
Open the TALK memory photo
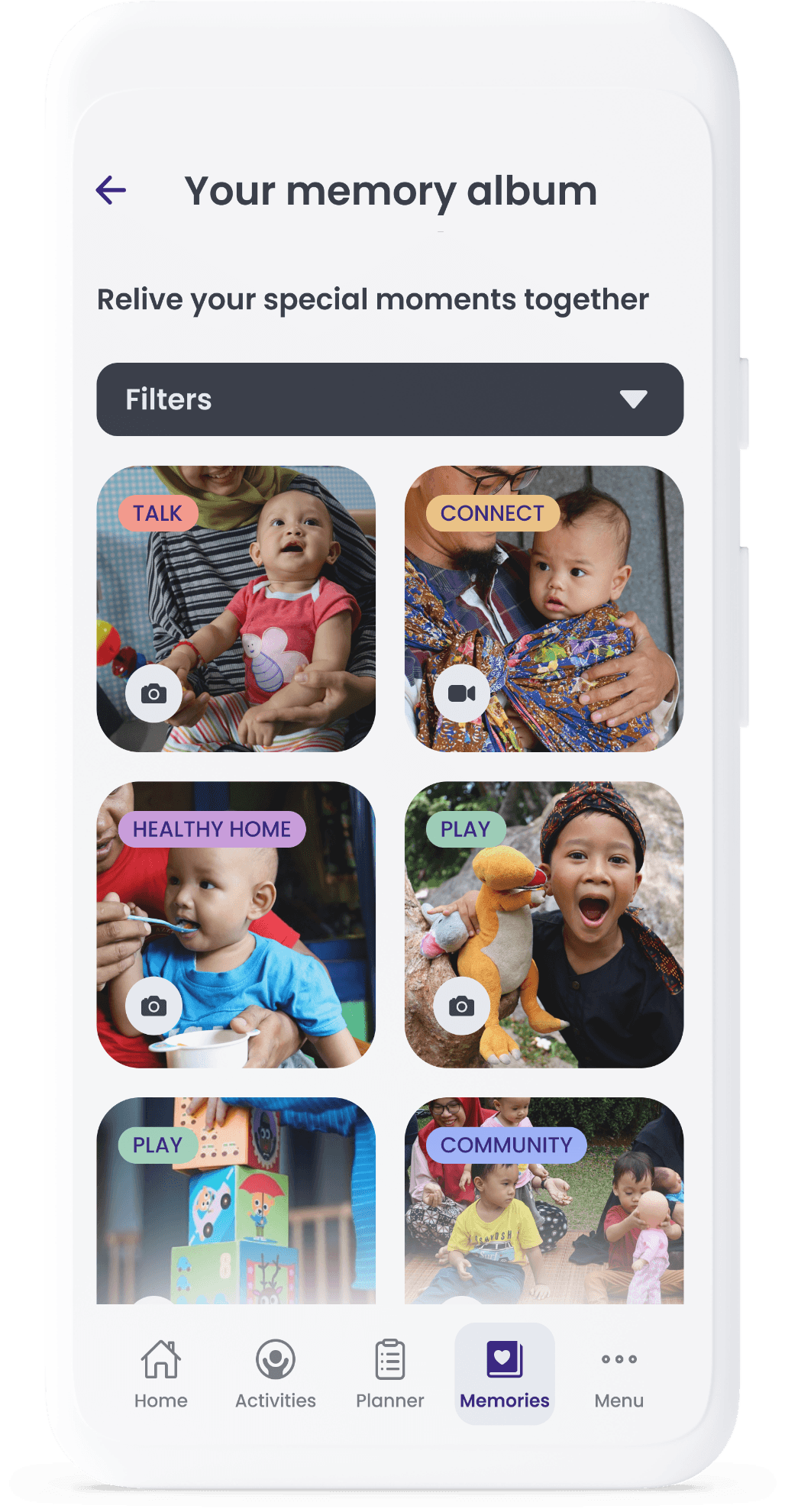click(236, 609)
